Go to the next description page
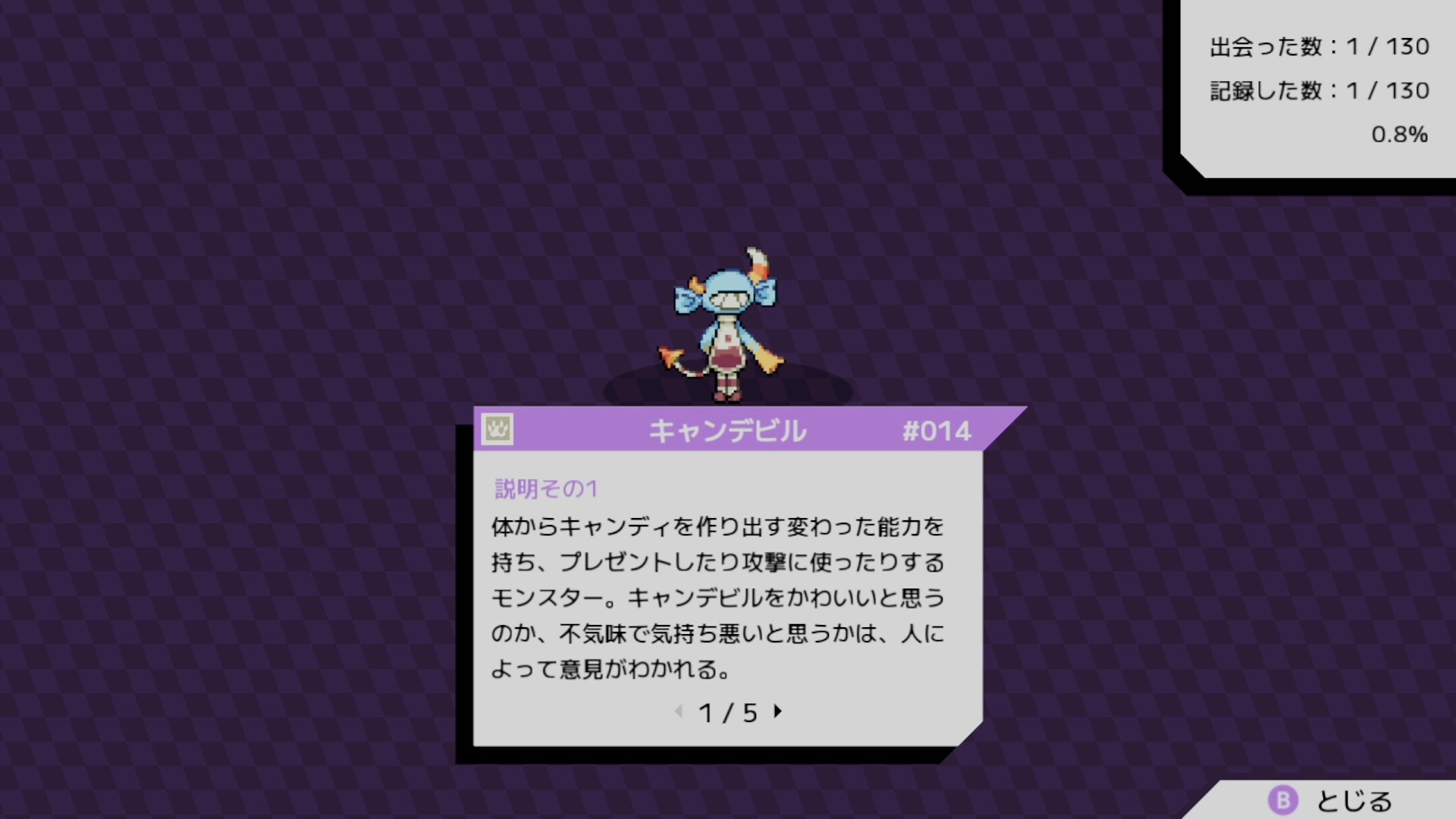This screenshot has height=819, width=1456. 777,711
